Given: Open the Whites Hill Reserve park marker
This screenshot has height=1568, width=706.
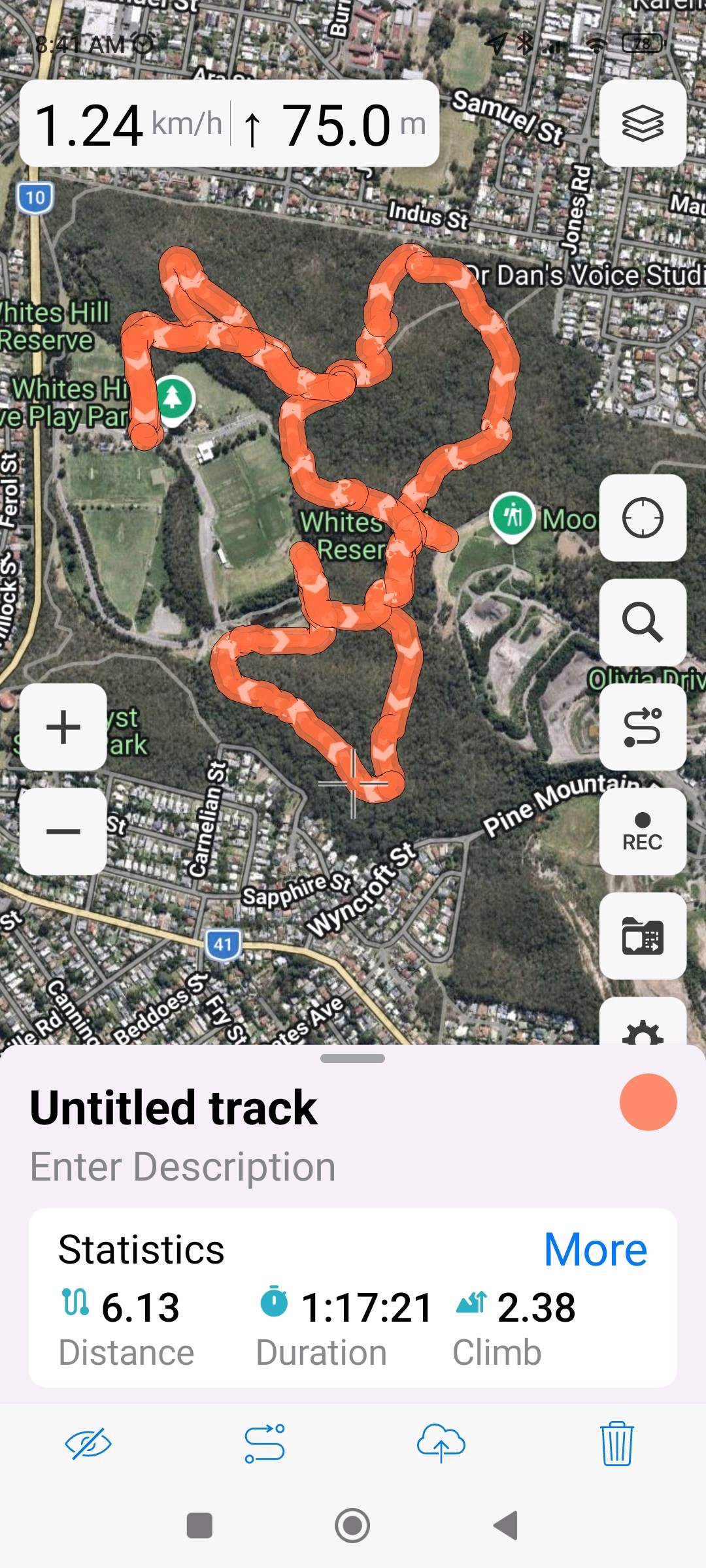Looking at the screenshot, I should (173, 398).
